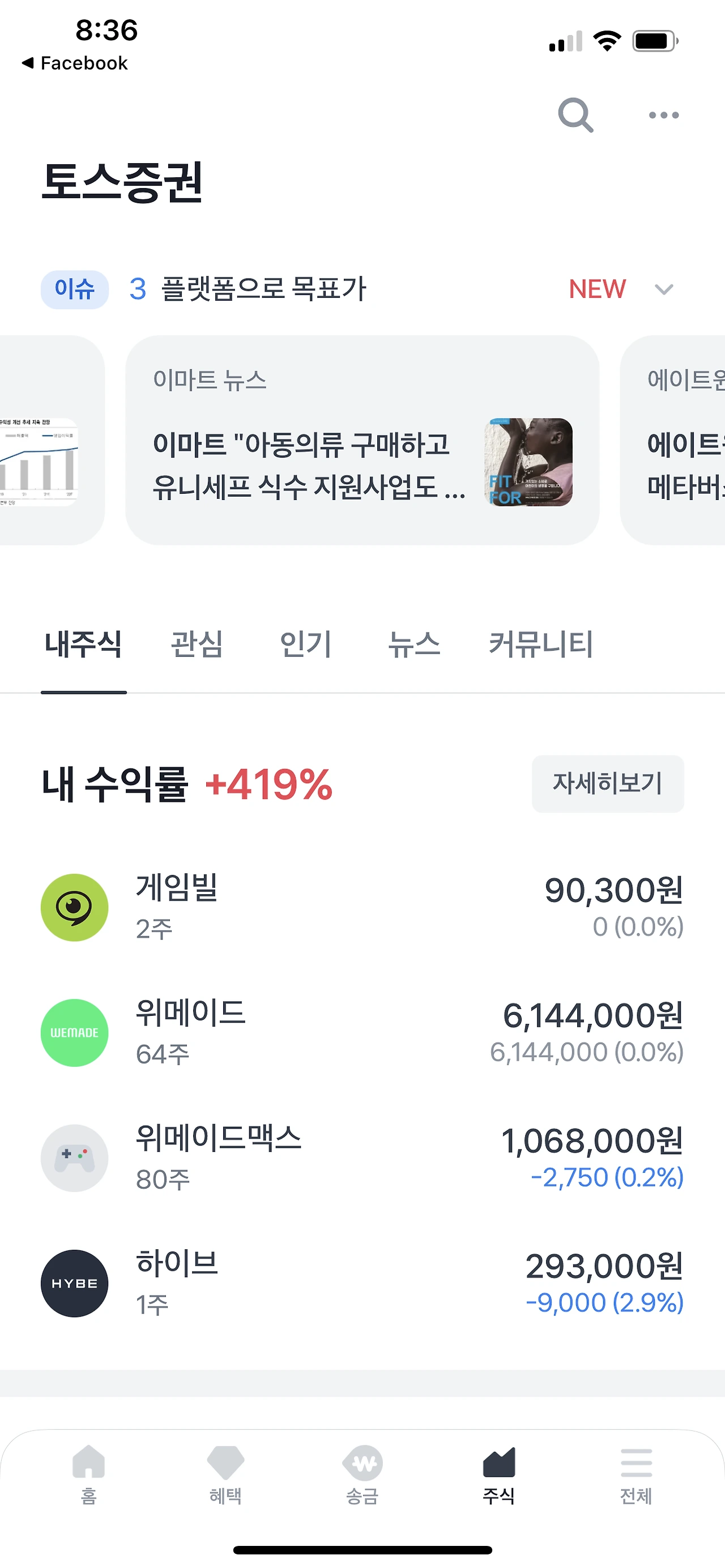Image resolution: width=725 pixels, height=1568 pixels.
Task: Tap the 자세히보기 button
Action: 607,783
